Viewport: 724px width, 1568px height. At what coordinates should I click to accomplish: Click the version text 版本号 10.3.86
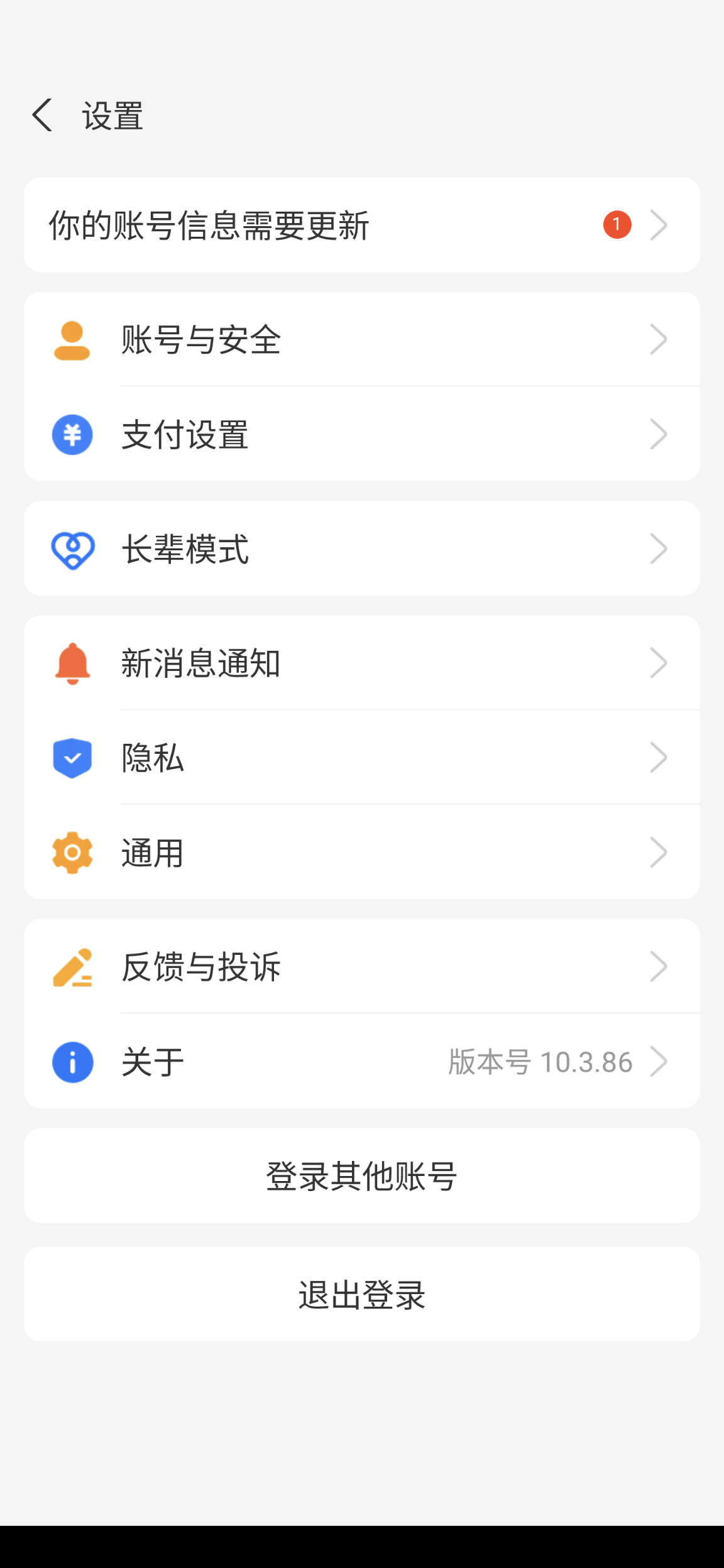(539, 1061)
